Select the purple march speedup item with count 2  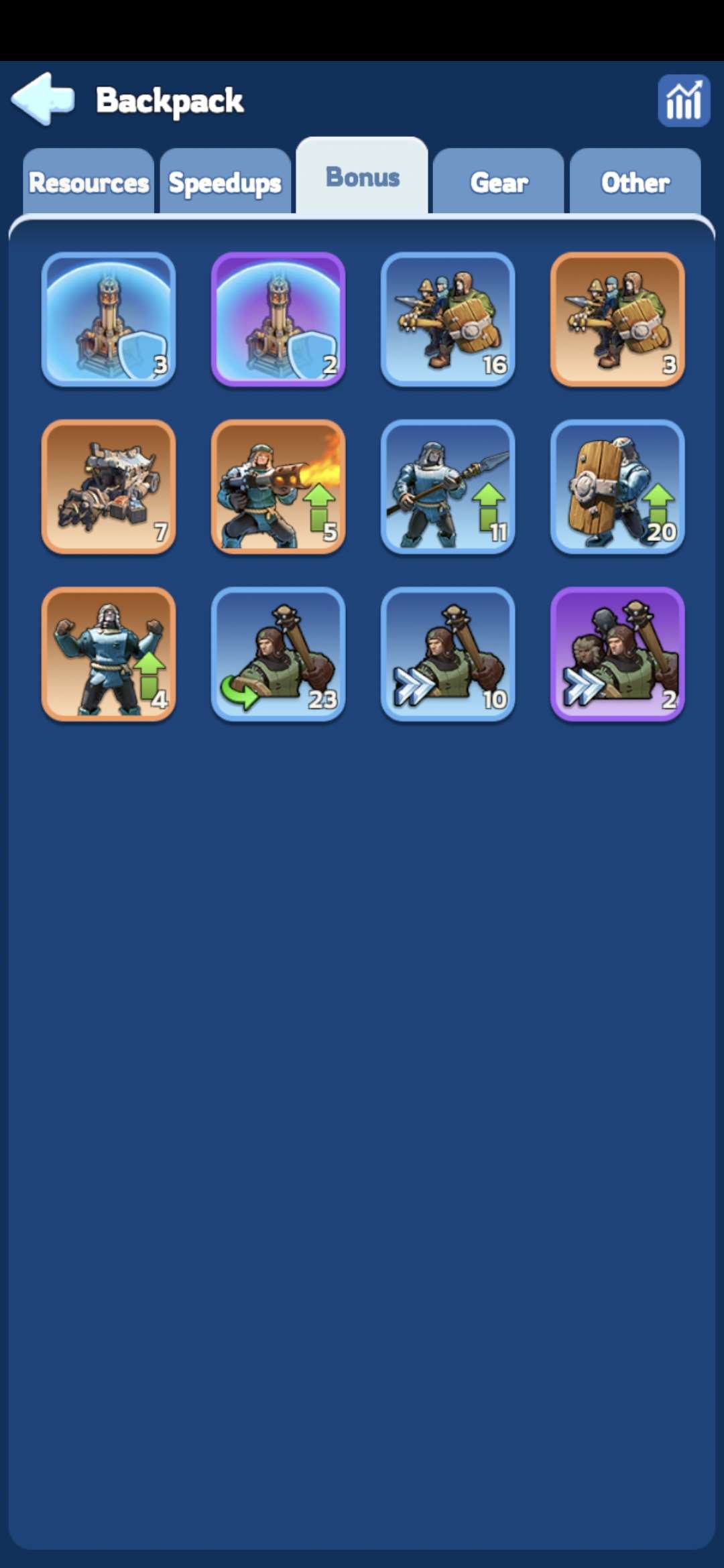pyautogui.click(x=617, y=654)
